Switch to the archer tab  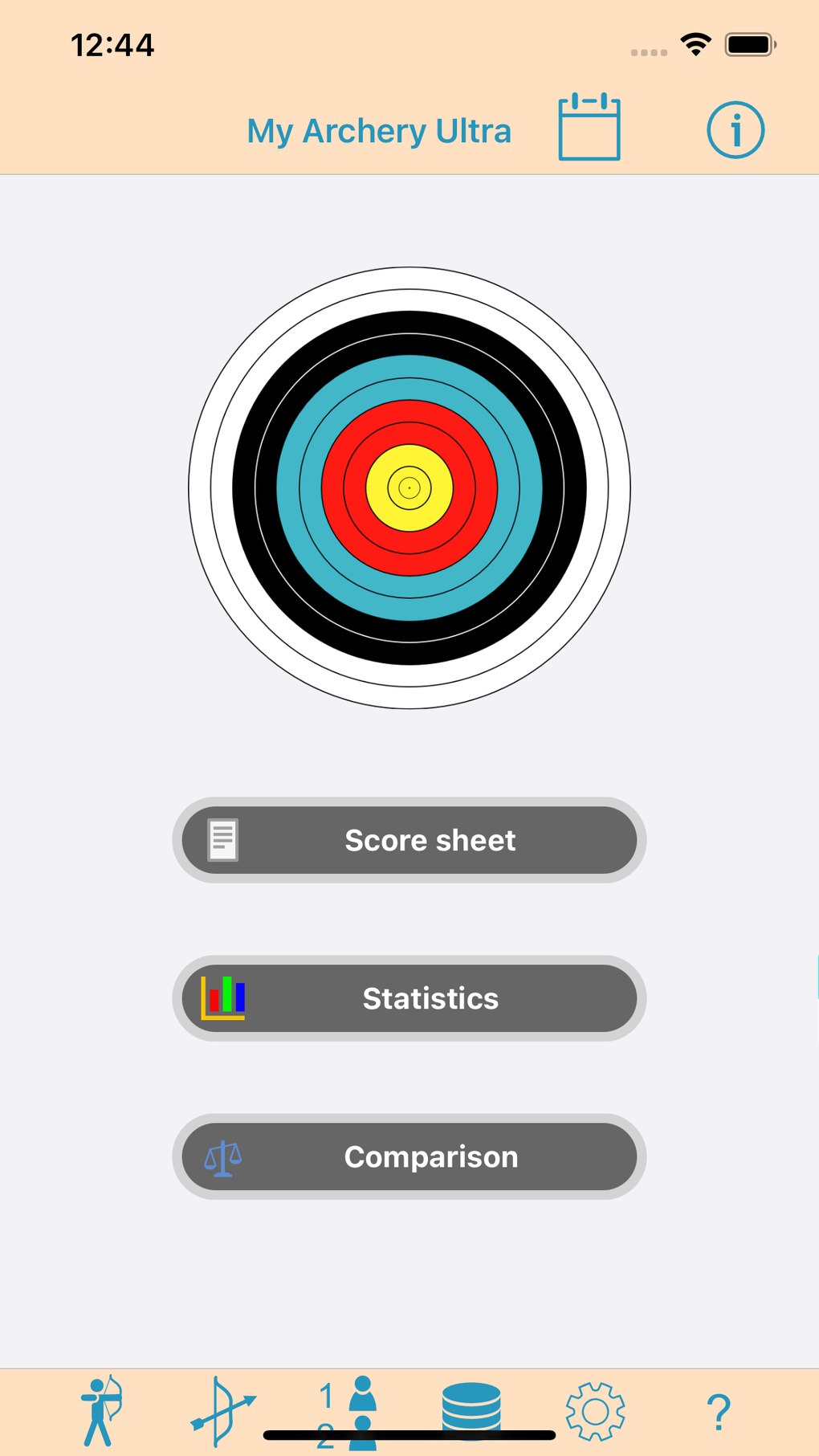(101, 1411)
